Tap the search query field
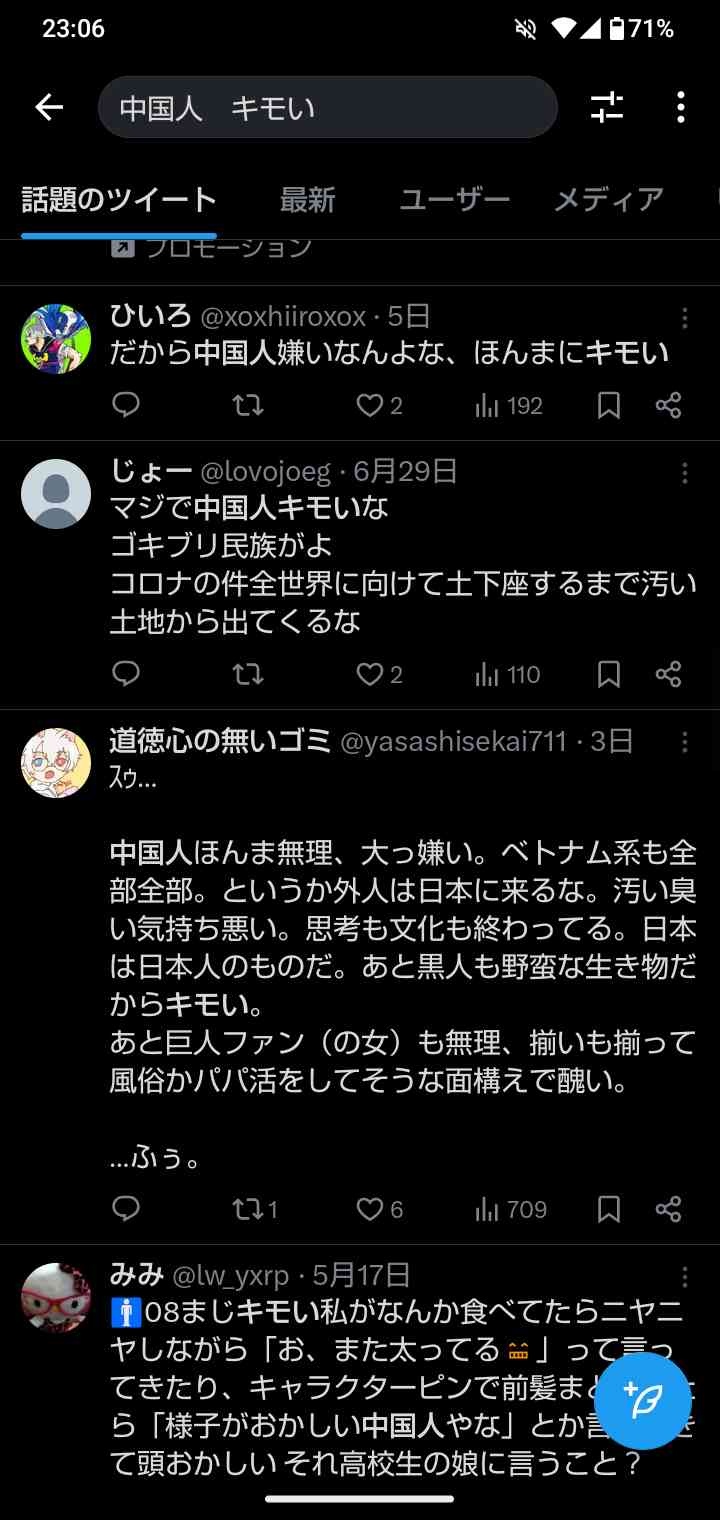The width and height of the screenshot is (720, 1520). tap(327, 107)
